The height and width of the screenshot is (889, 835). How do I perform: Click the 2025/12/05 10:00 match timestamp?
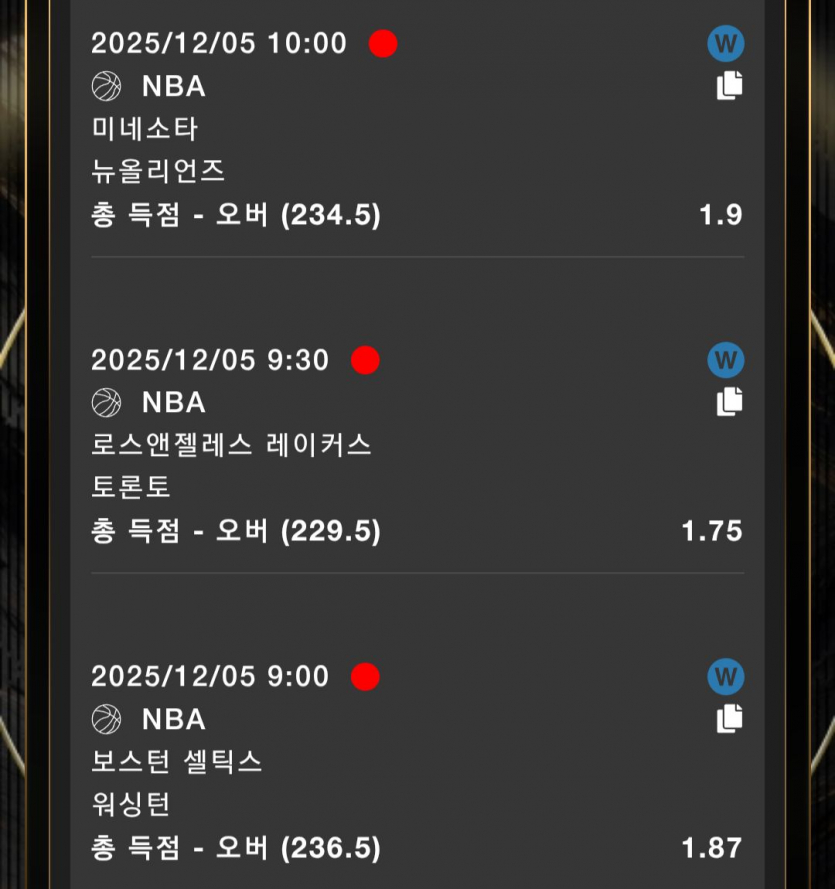tap(218, 44)
